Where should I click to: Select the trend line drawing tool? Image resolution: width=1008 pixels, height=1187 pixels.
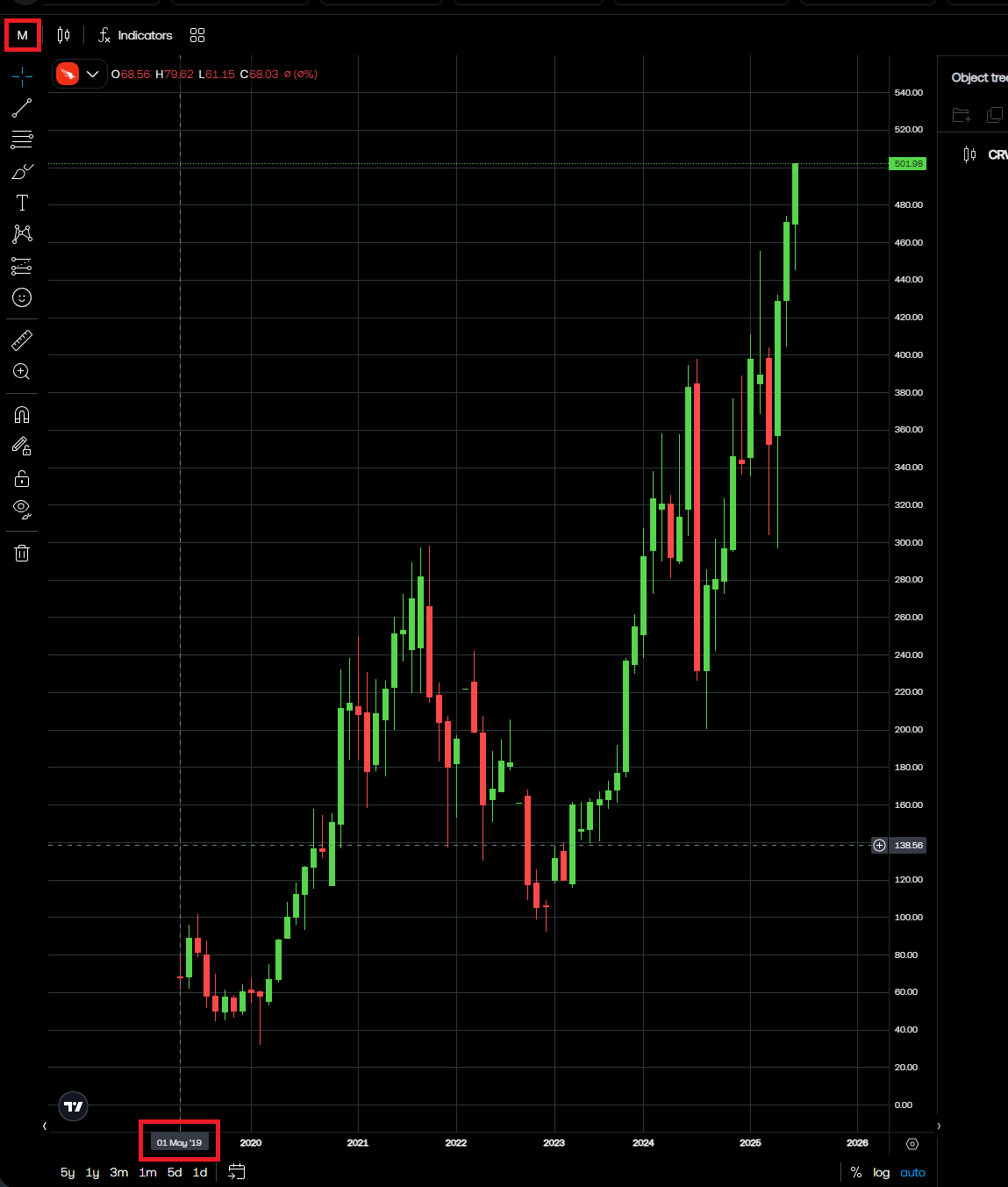point(22,108)
